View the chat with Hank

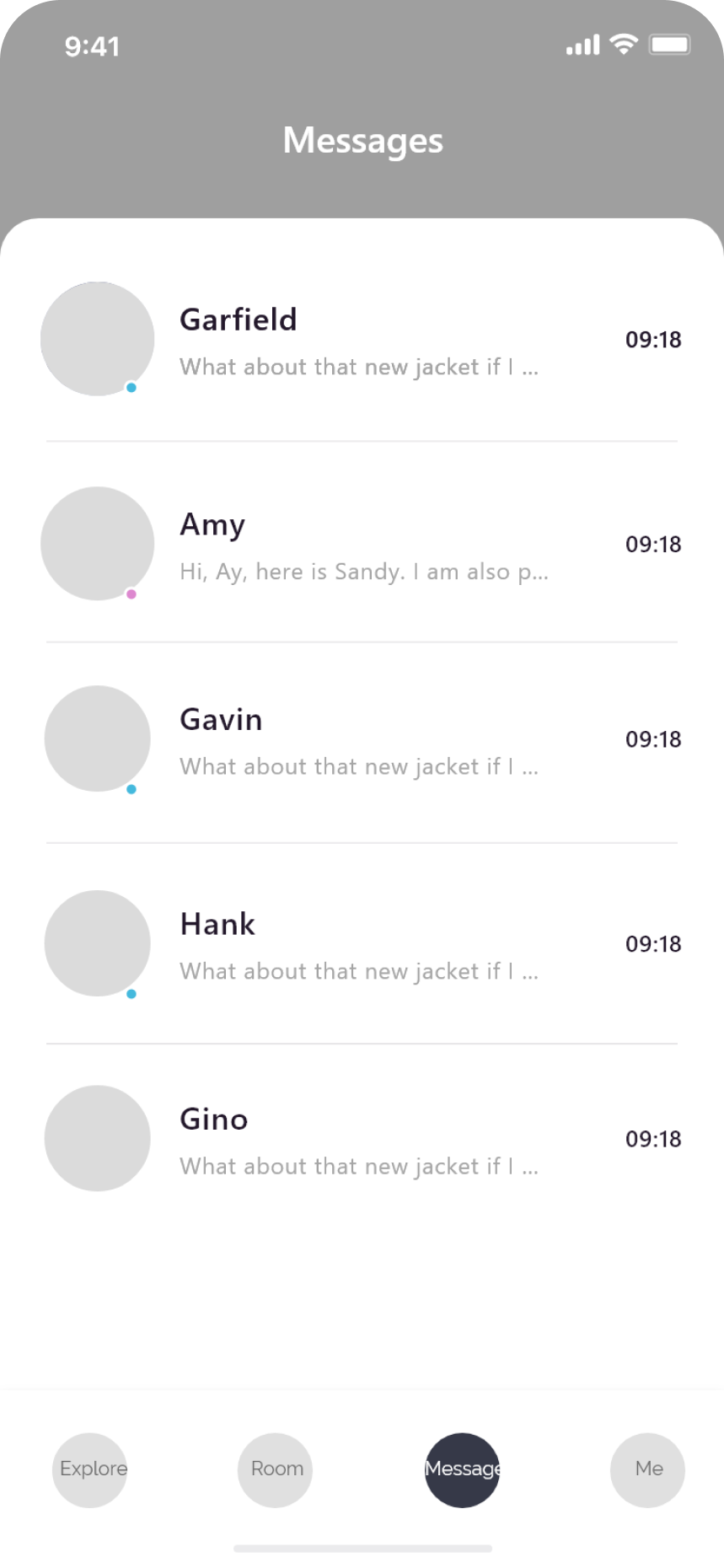pyautogui.click(x=361, y=944)
